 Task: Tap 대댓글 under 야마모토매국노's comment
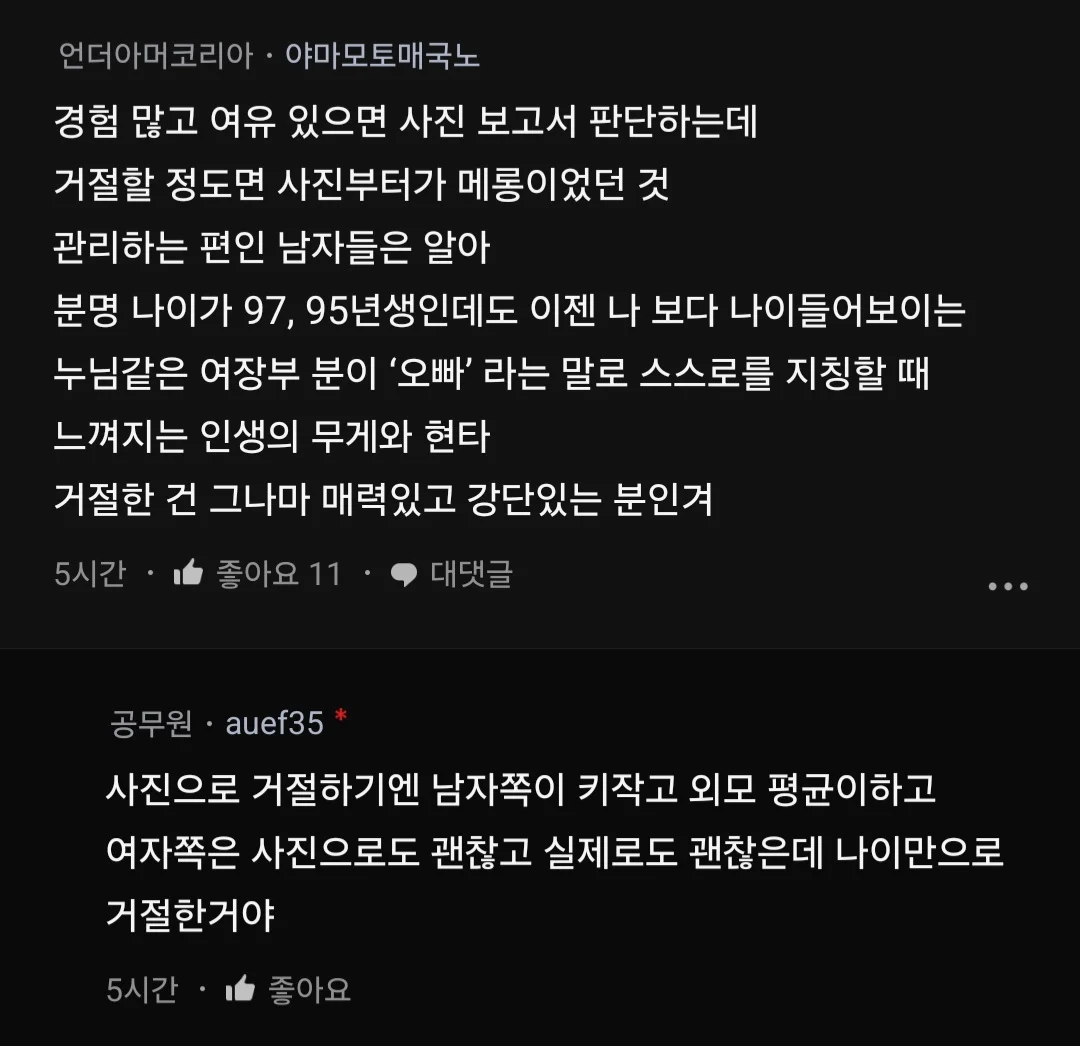(x=451, y=573)
